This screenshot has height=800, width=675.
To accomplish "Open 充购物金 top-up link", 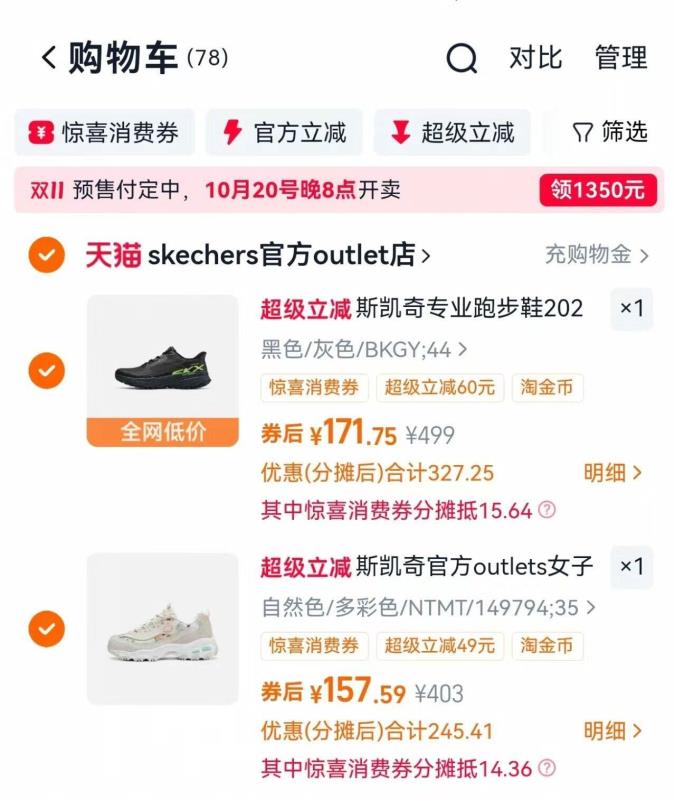I will [596, 255].
